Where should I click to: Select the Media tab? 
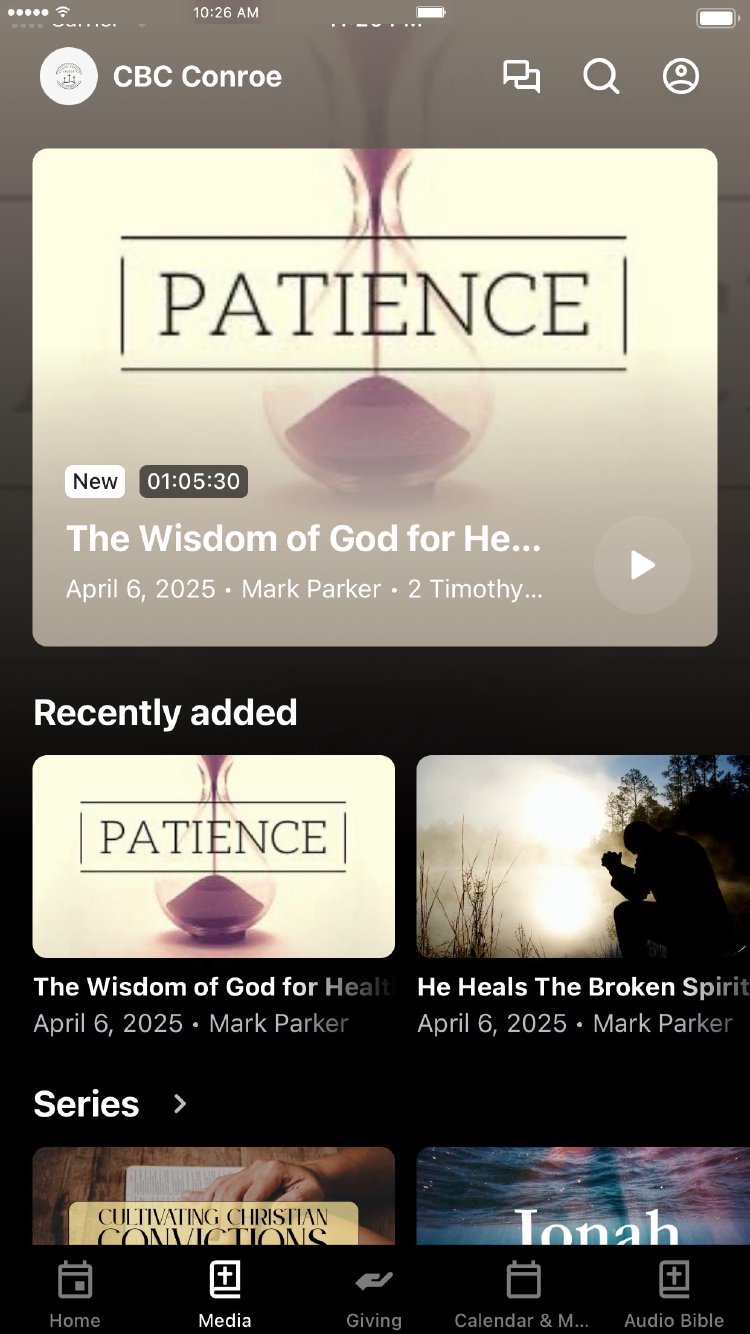(225, 1294)
